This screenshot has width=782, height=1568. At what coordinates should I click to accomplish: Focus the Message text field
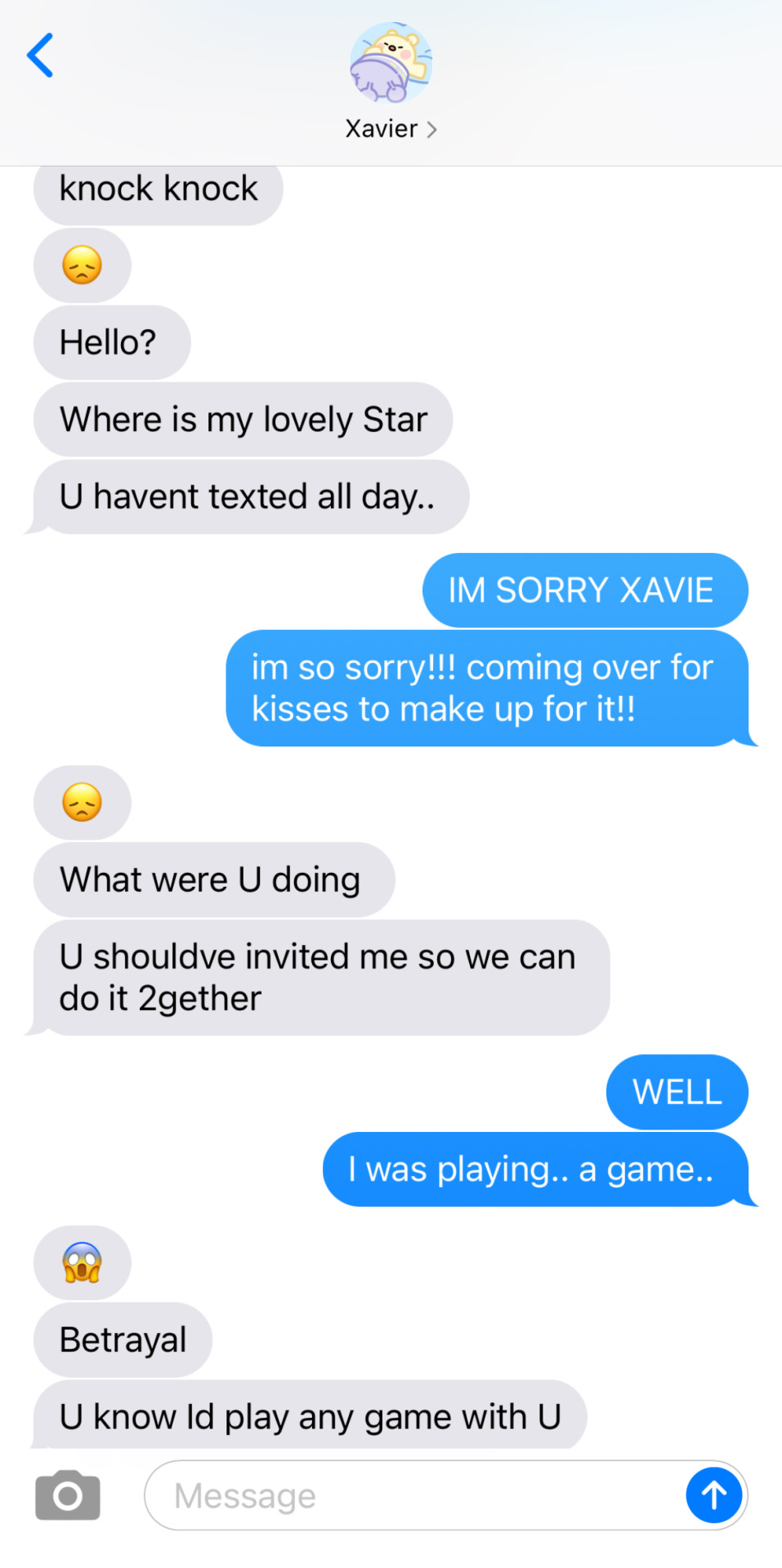tap(409, 1495)
